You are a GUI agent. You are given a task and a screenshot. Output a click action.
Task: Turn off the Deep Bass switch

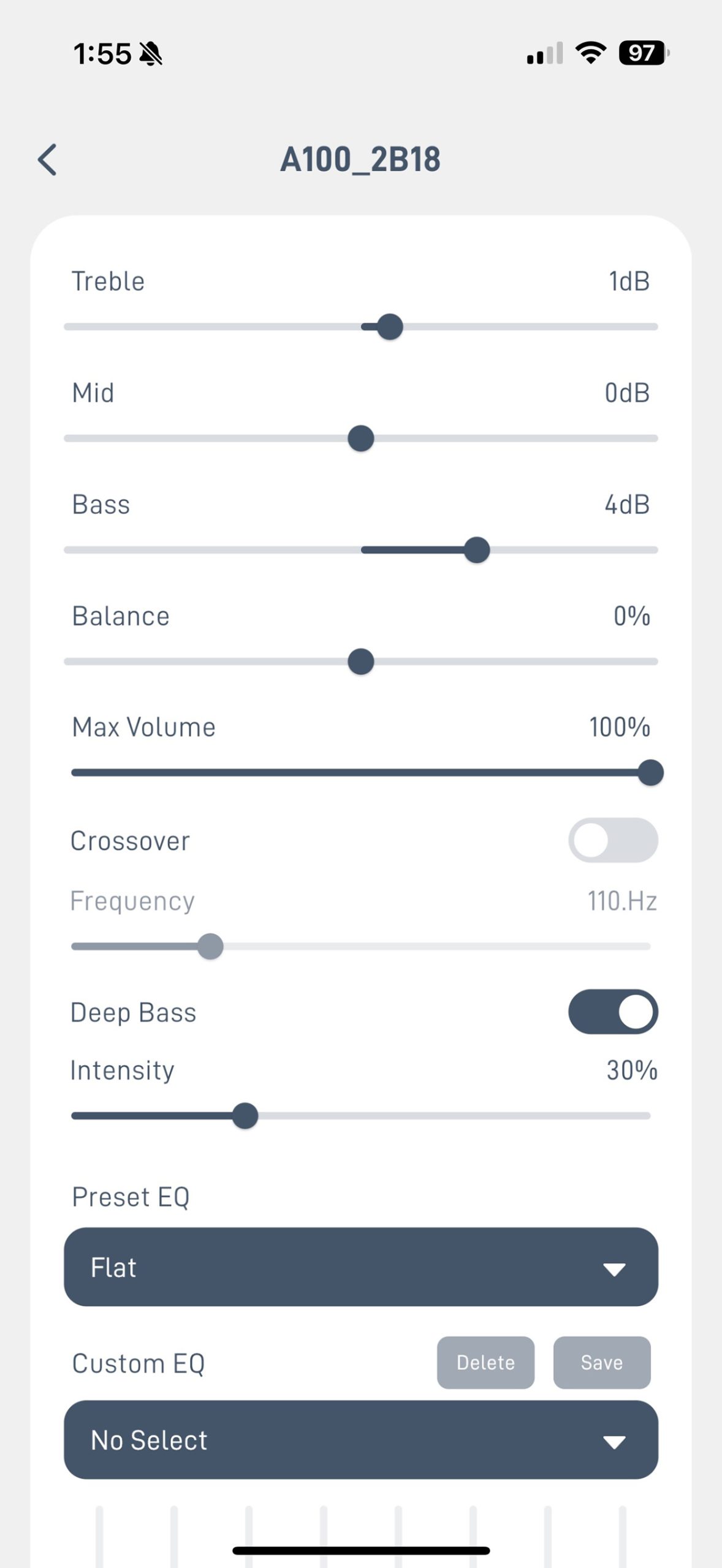pos(613,1012)
